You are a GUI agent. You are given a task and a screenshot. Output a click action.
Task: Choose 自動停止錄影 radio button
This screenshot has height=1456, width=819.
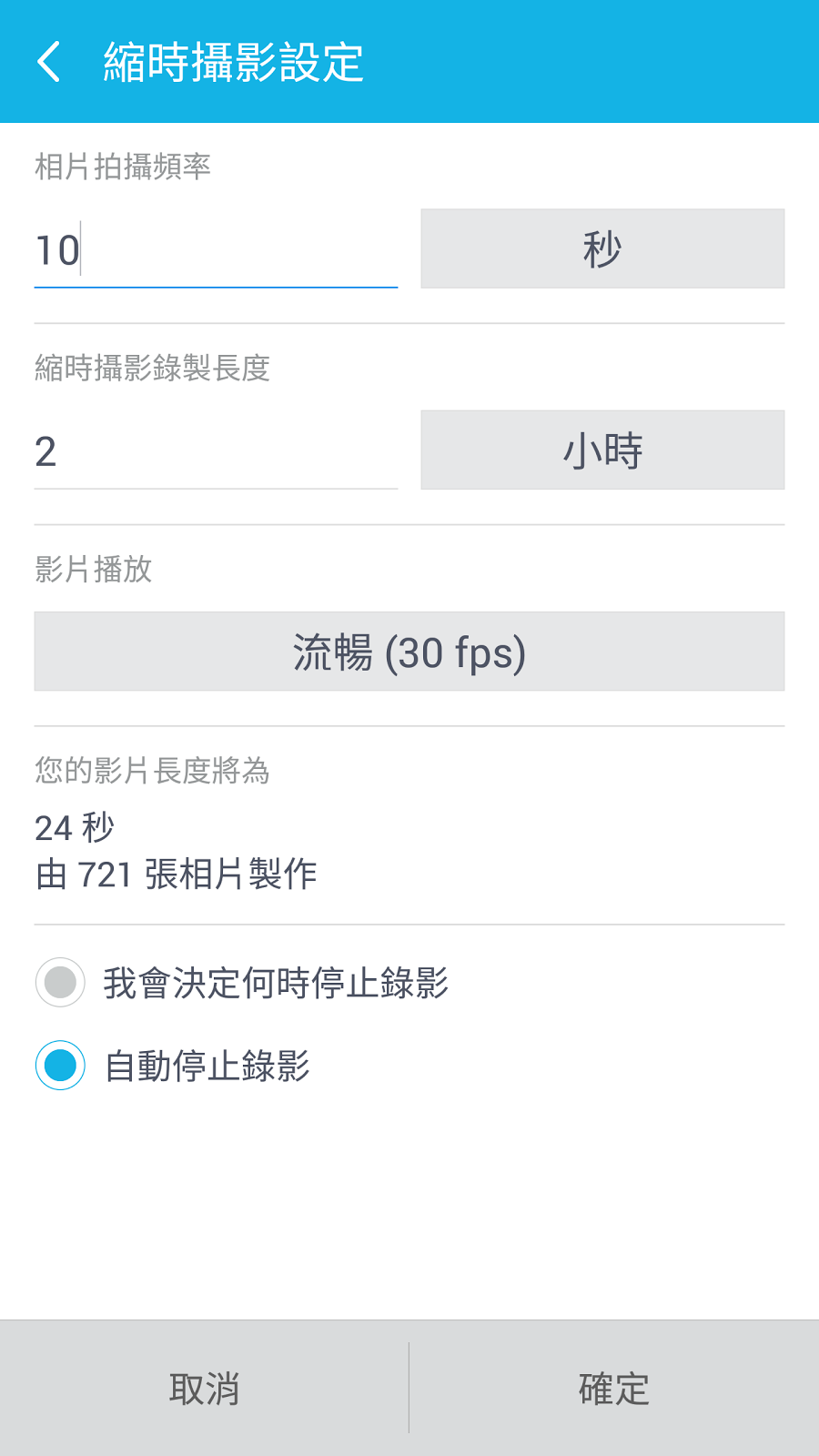coord(61,1066)
